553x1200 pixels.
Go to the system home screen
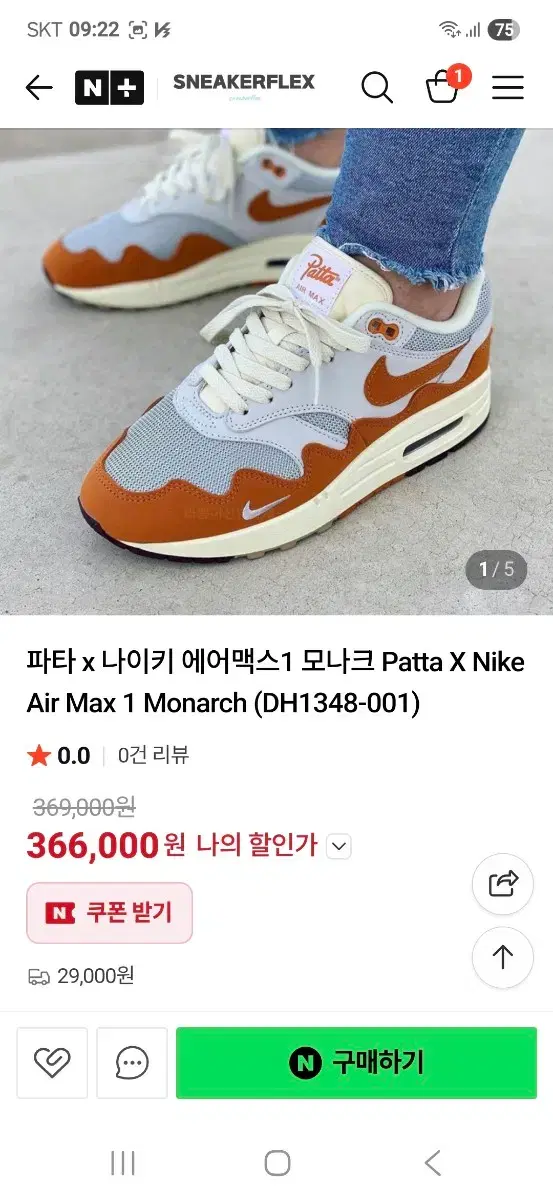(x=277, y=1163)
